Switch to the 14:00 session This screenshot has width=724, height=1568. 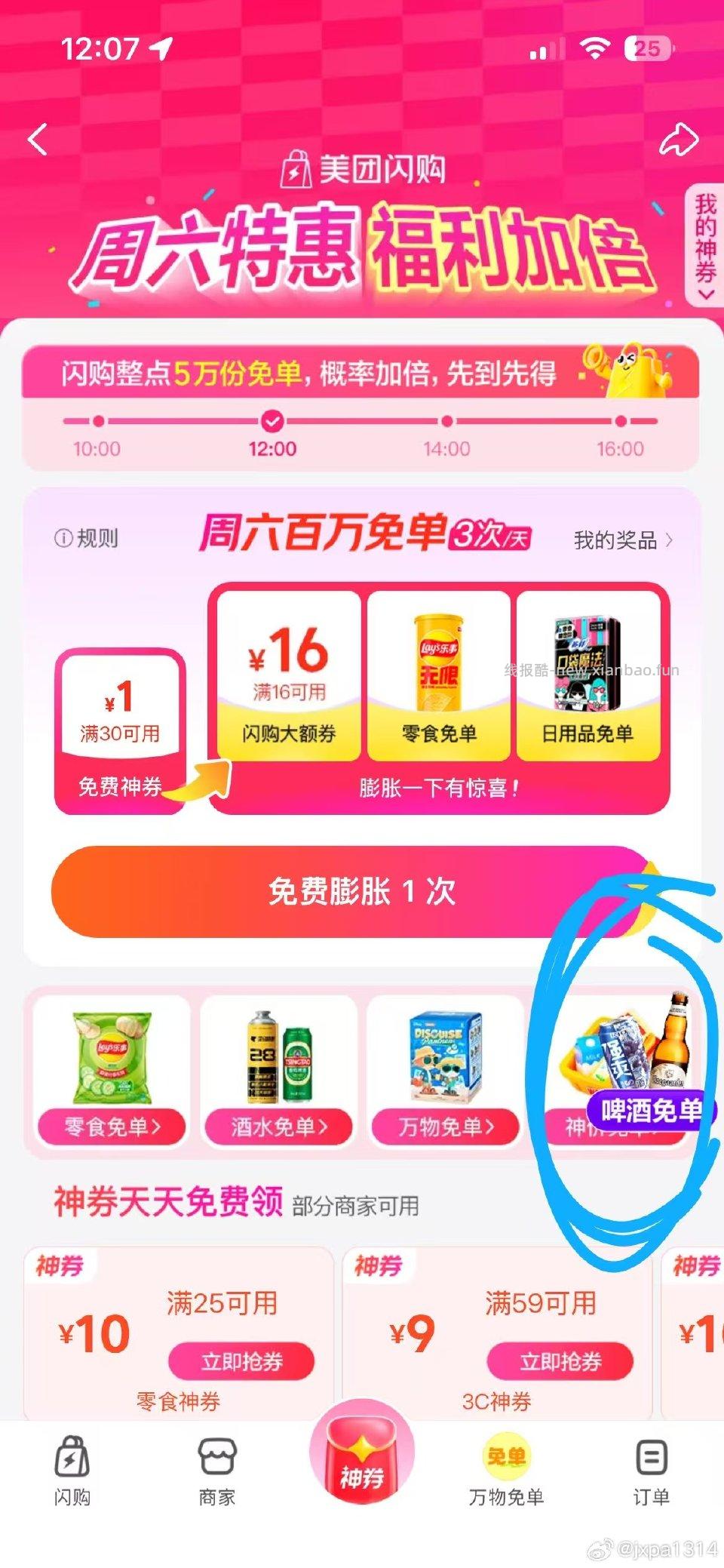[x=448, y=423]
